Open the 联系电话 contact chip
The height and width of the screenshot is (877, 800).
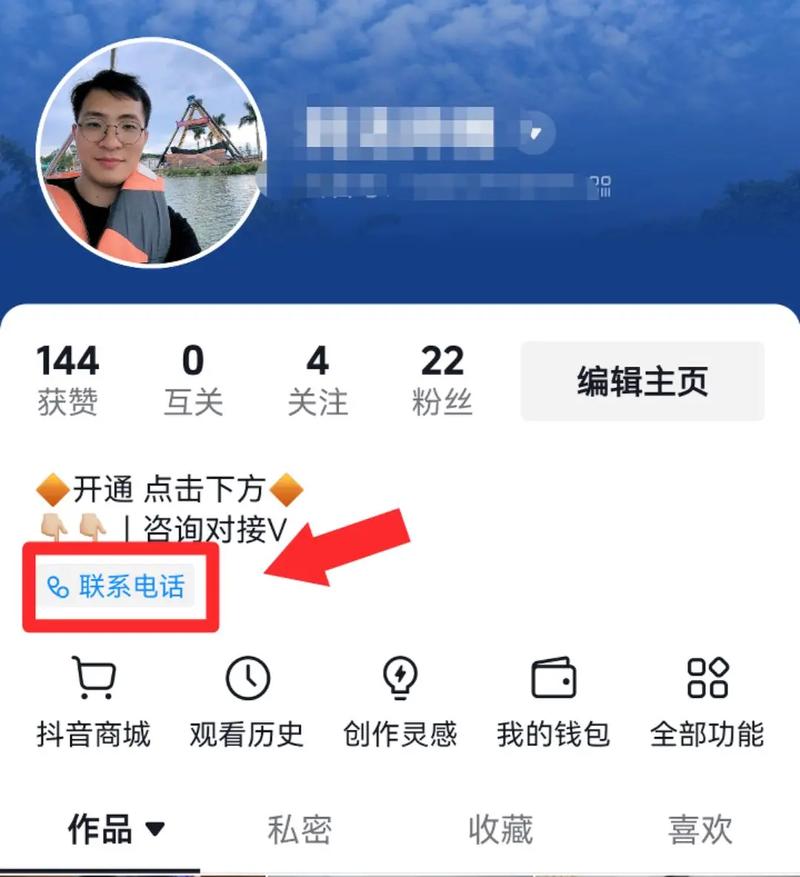click(x=118, y=587)
